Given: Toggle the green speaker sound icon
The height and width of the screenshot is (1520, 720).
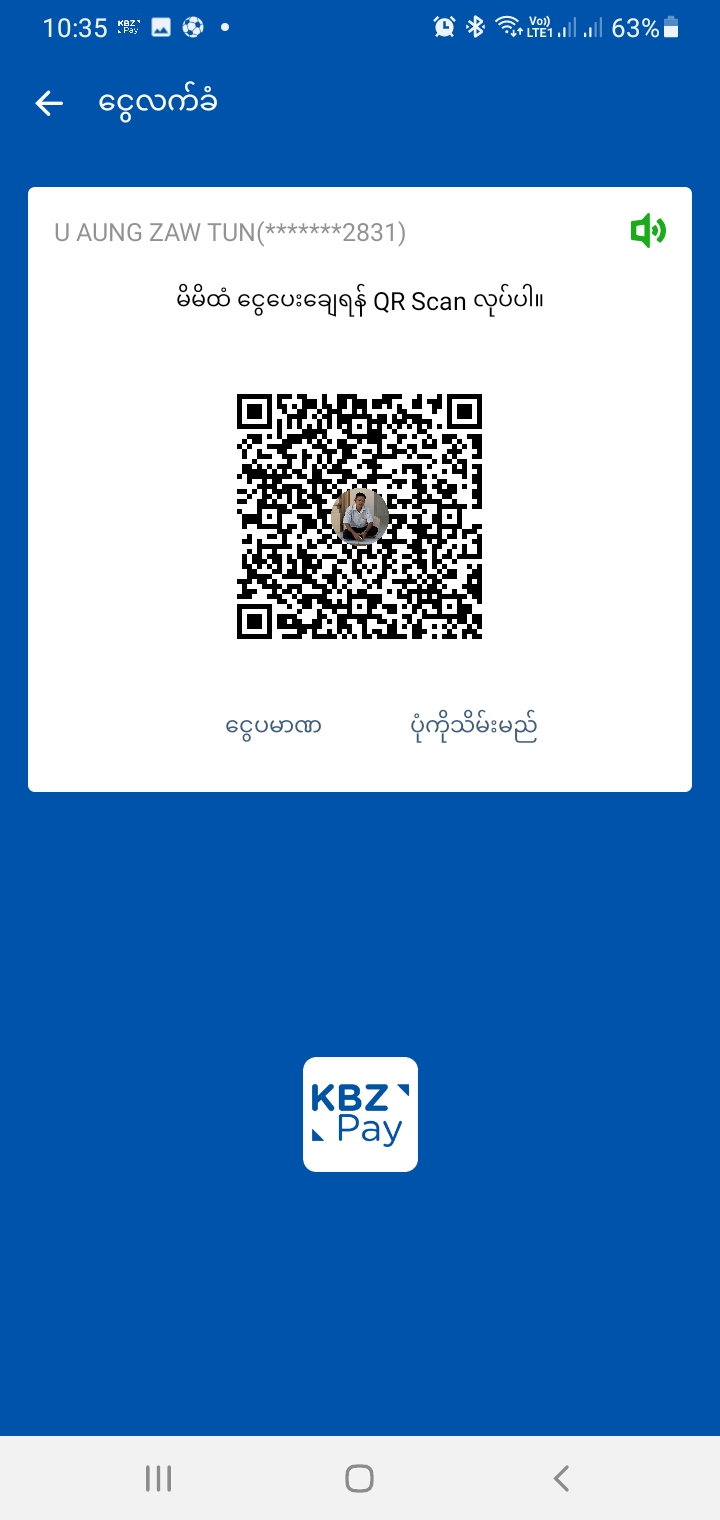Looking at the screenshot, I should click(x=647, y=232).
